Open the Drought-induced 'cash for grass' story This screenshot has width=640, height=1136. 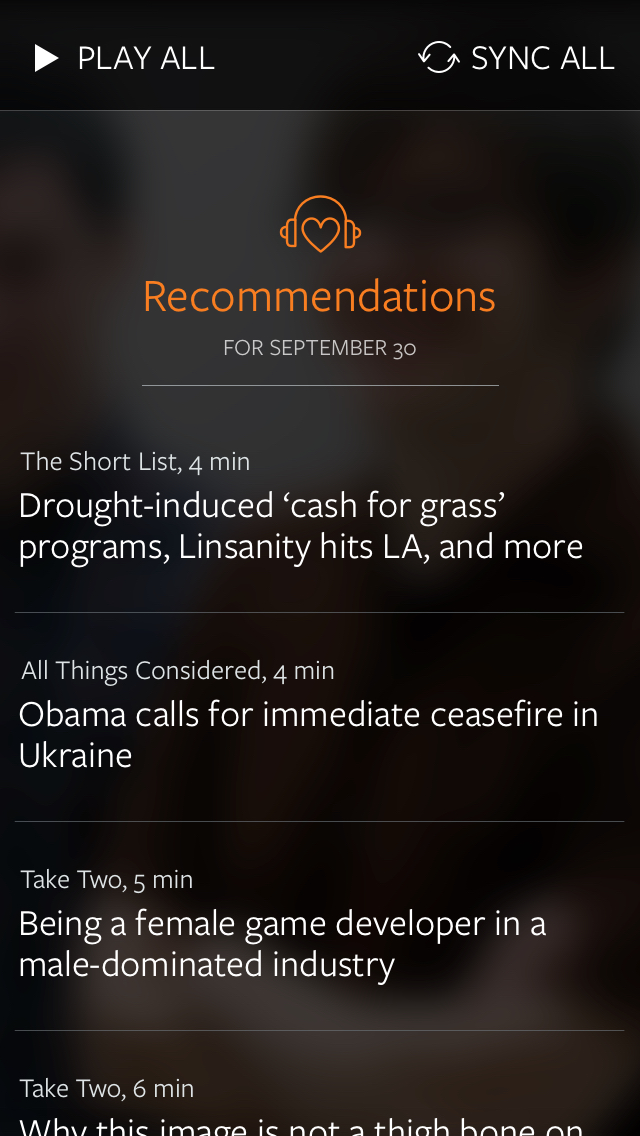tap(320, 508)
